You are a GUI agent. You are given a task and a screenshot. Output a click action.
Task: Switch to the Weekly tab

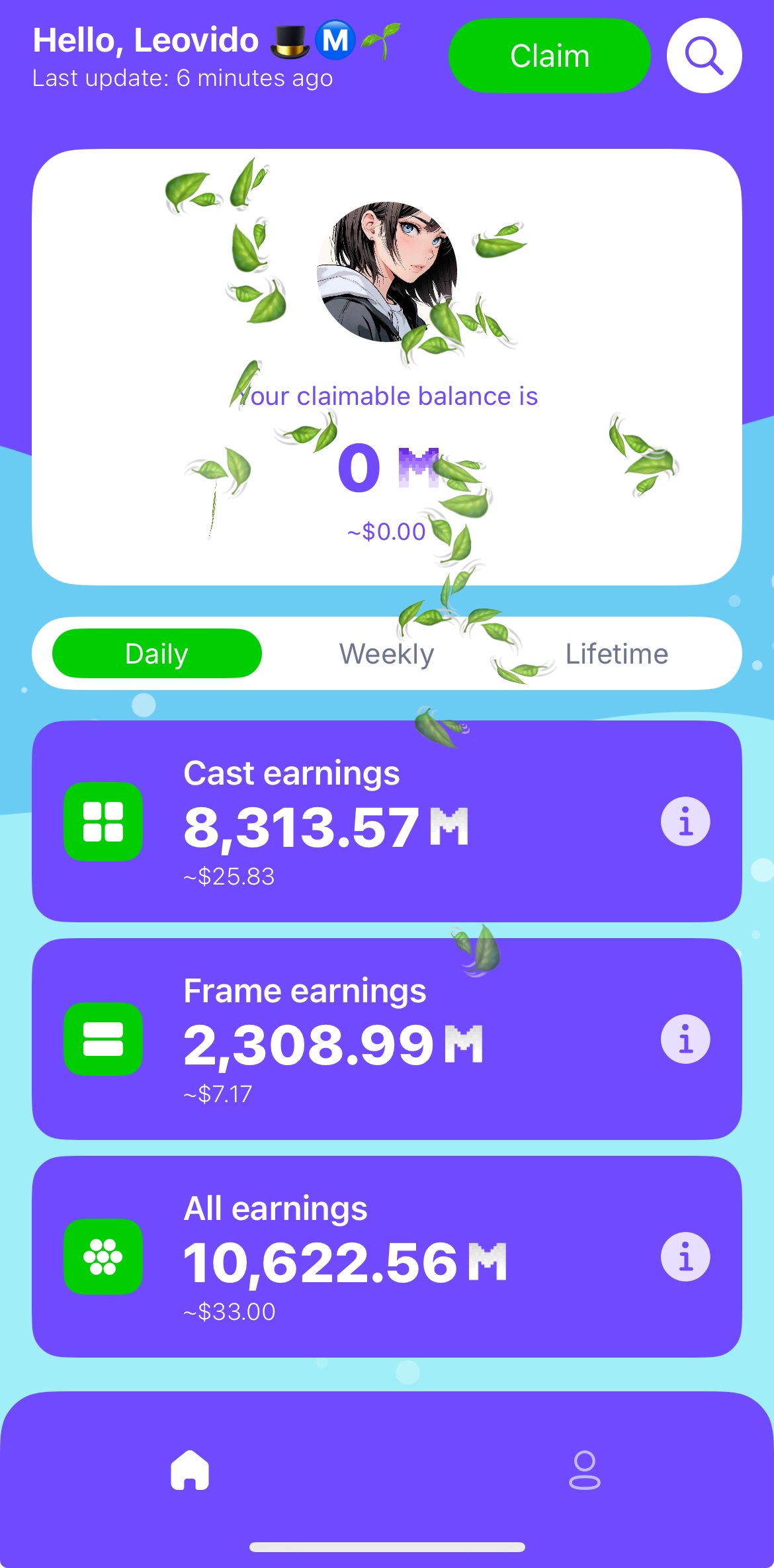386,654
